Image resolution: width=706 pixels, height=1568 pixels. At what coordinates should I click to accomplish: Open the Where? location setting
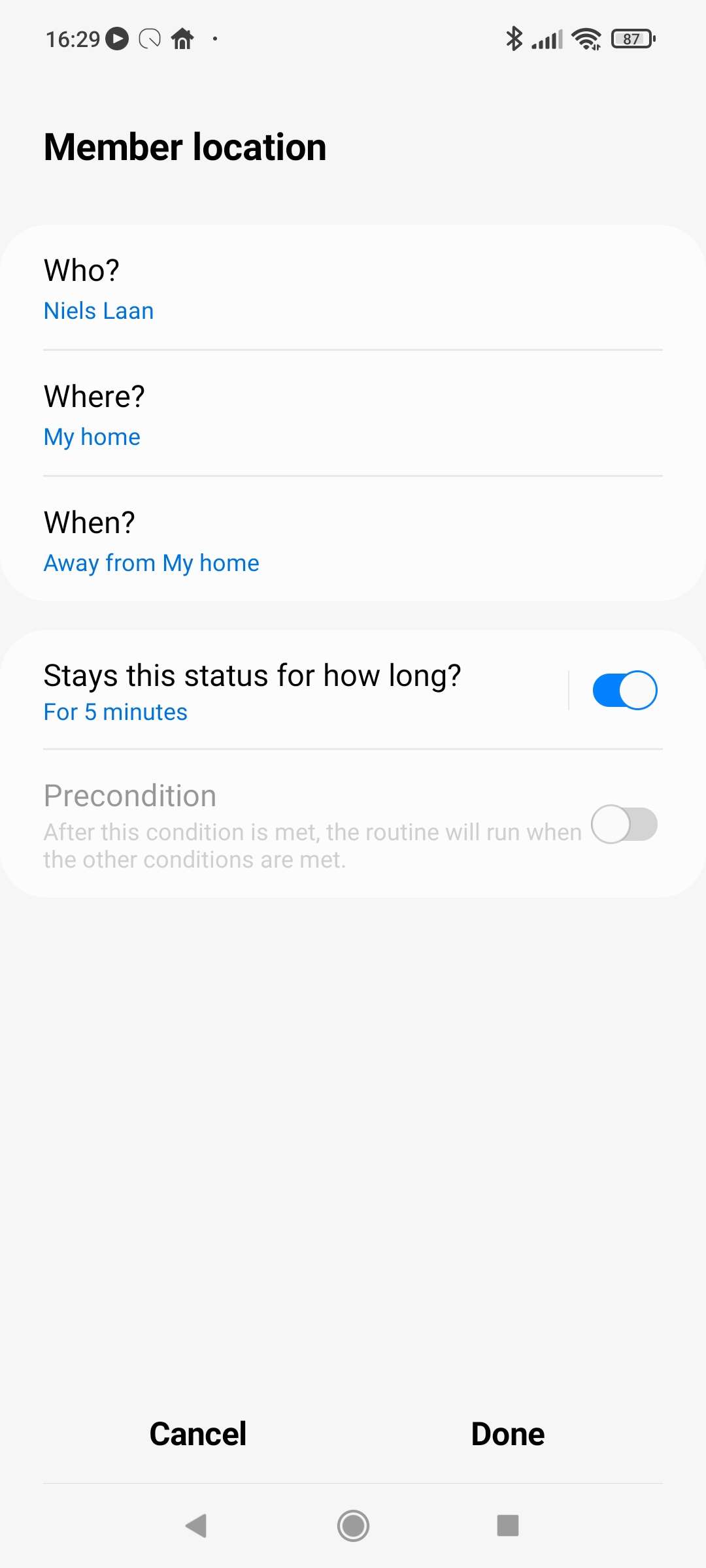(x=353, y=416)
